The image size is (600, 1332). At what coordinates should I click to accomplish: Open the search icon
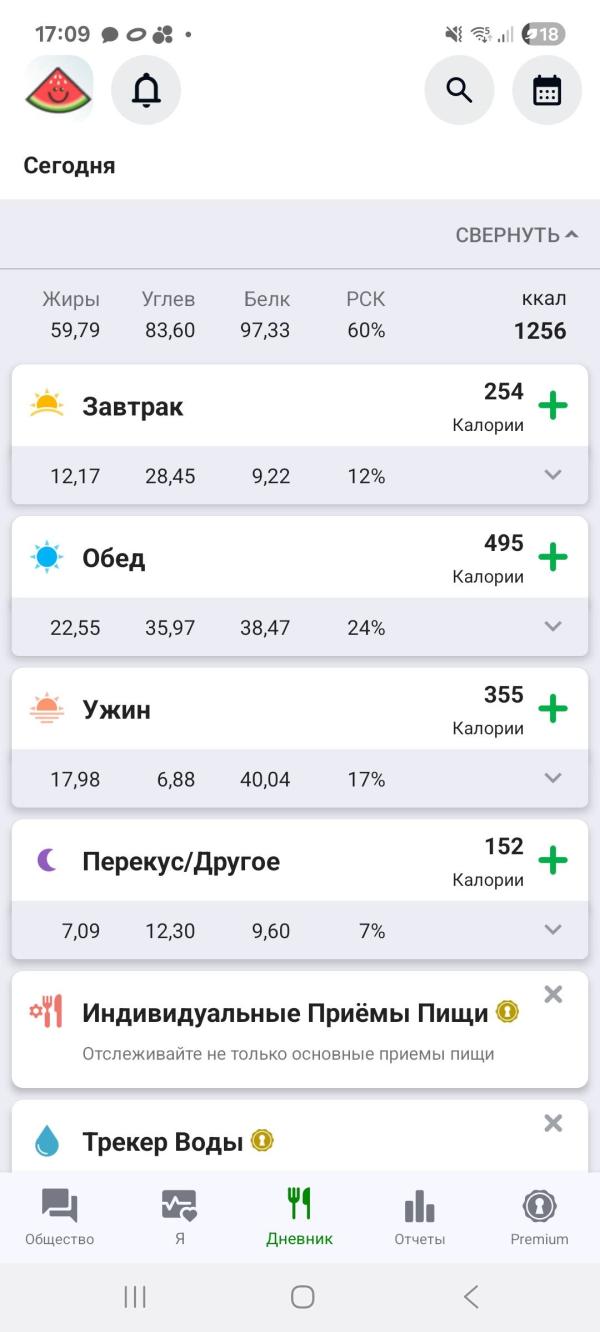tap(459, 90)
